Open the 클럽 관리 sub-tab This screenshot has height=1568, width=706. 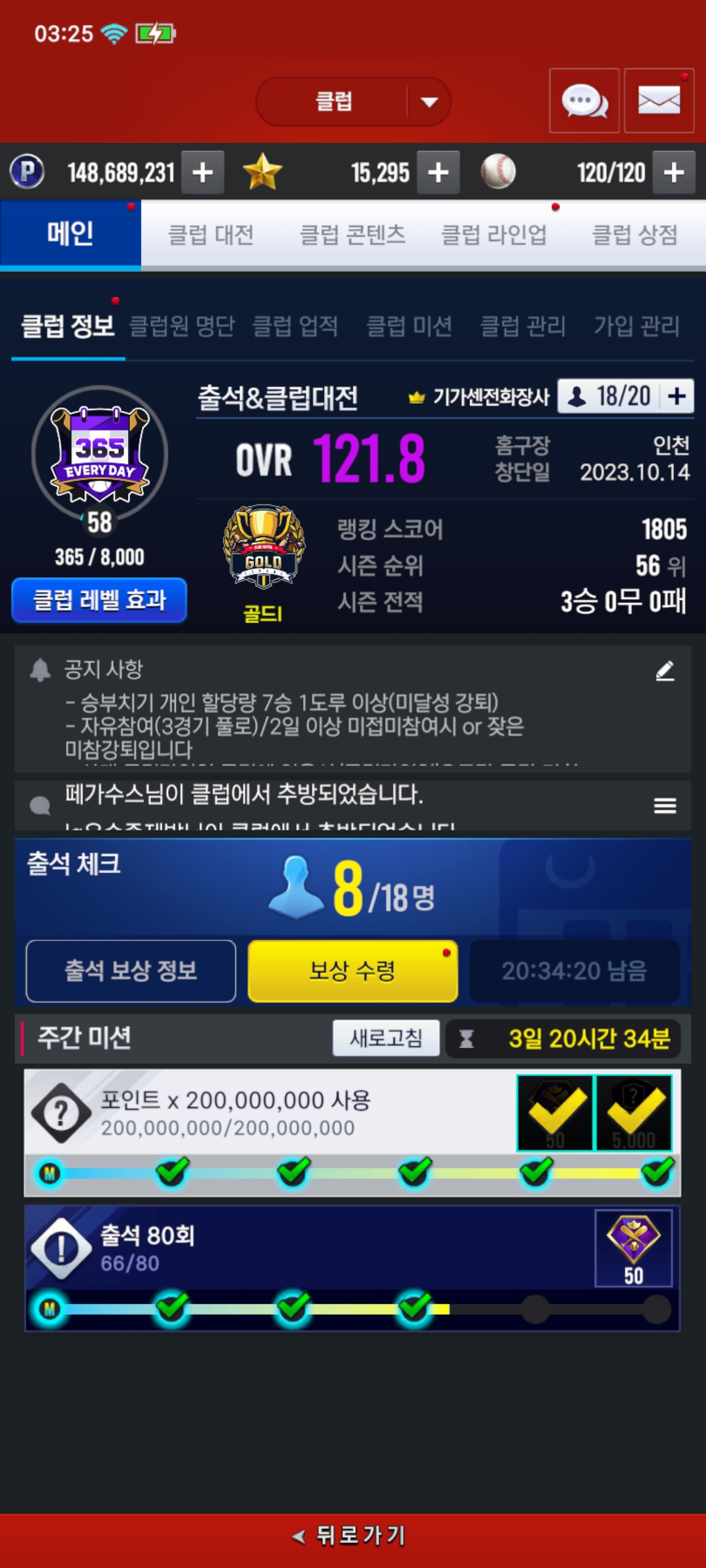pos(523,325)
